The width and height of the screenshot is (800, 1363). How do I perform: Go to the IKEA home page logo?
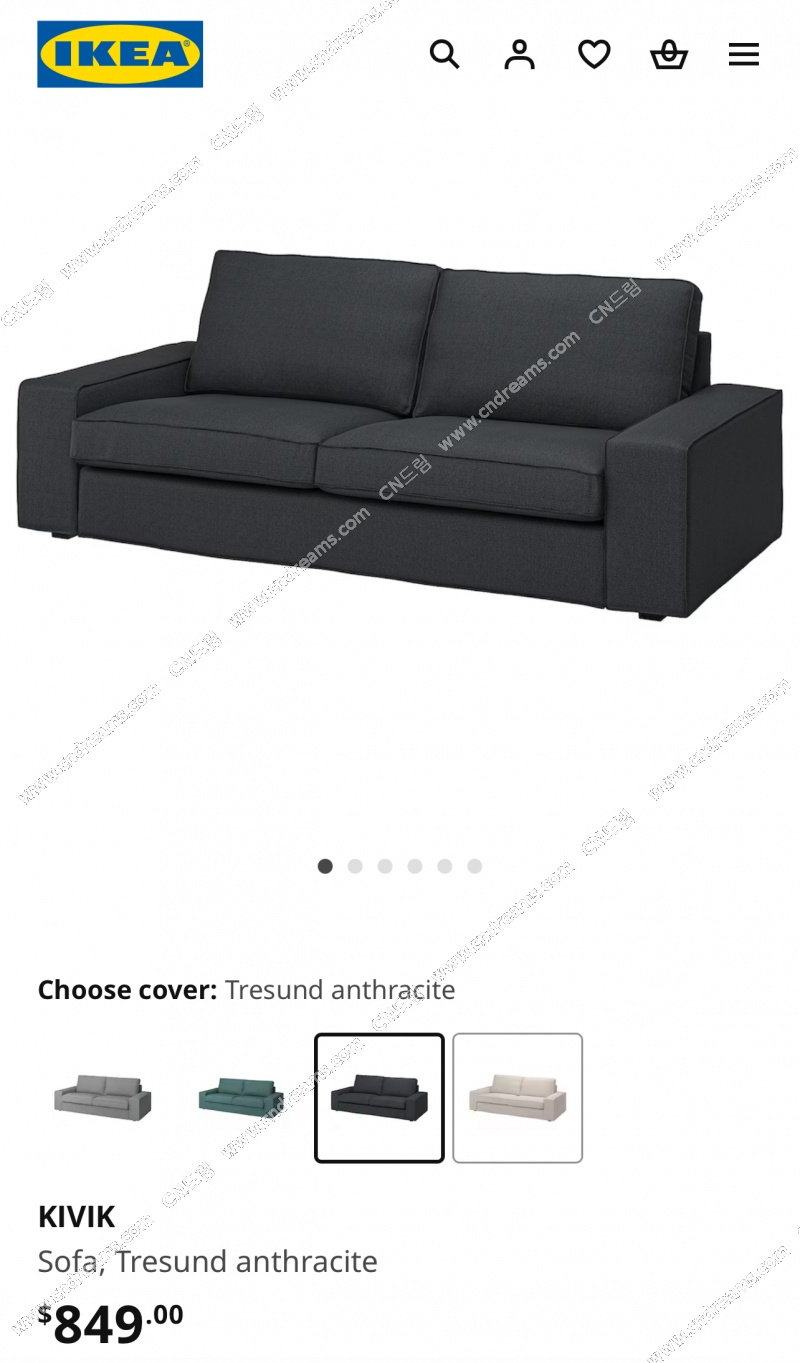[x=120, y=54]
